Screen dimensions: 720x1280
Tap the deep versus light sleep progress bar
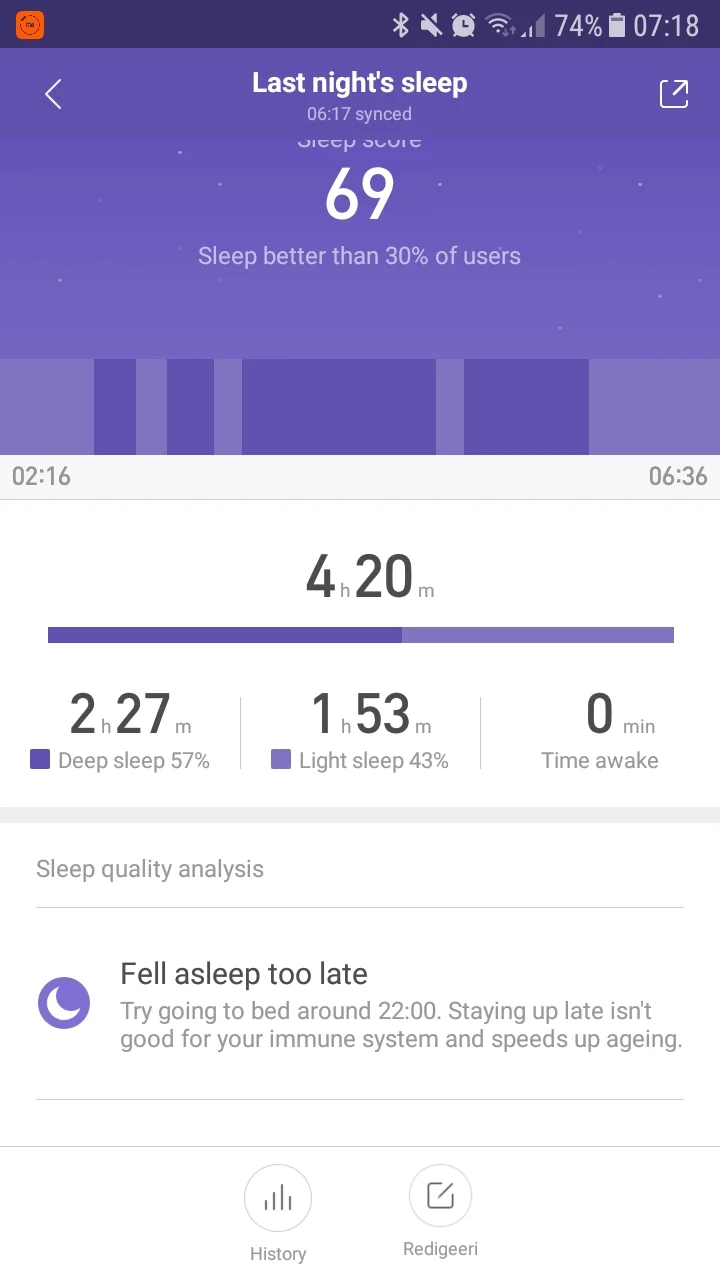(x=360, y=634)
